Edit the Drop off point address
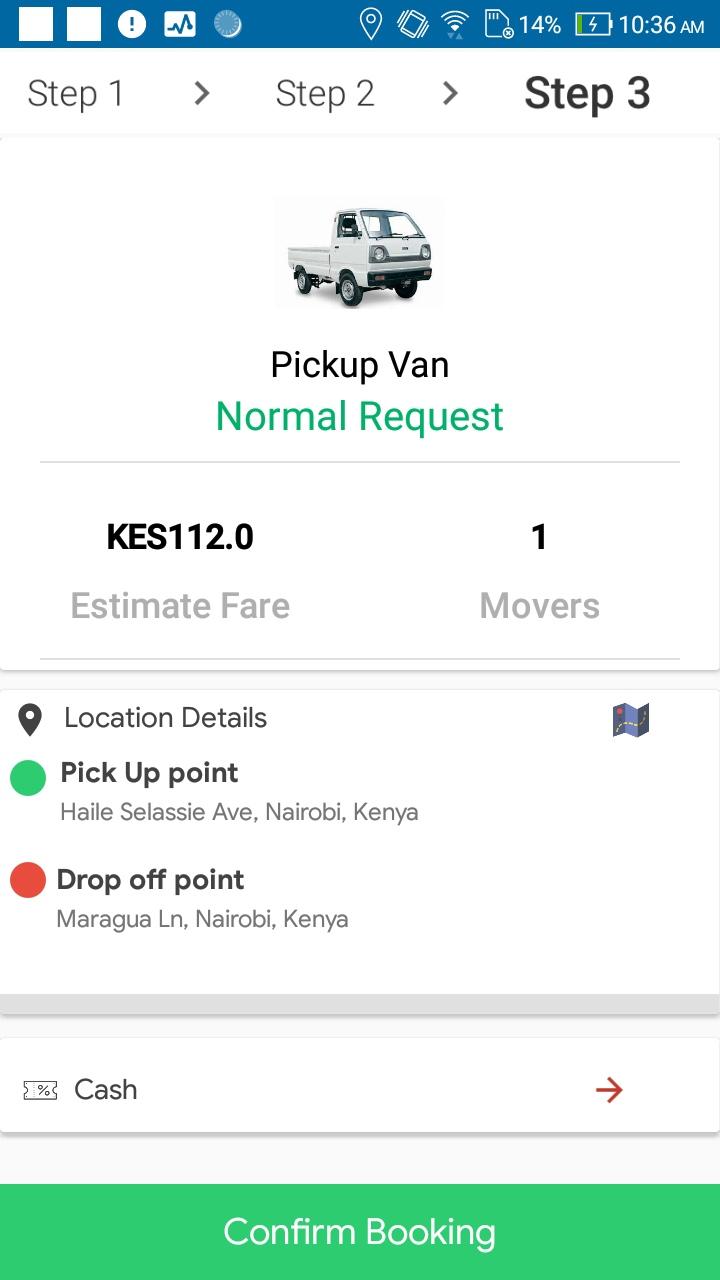The width and height of the screenshot is (720, 1280). pos(202,918)
